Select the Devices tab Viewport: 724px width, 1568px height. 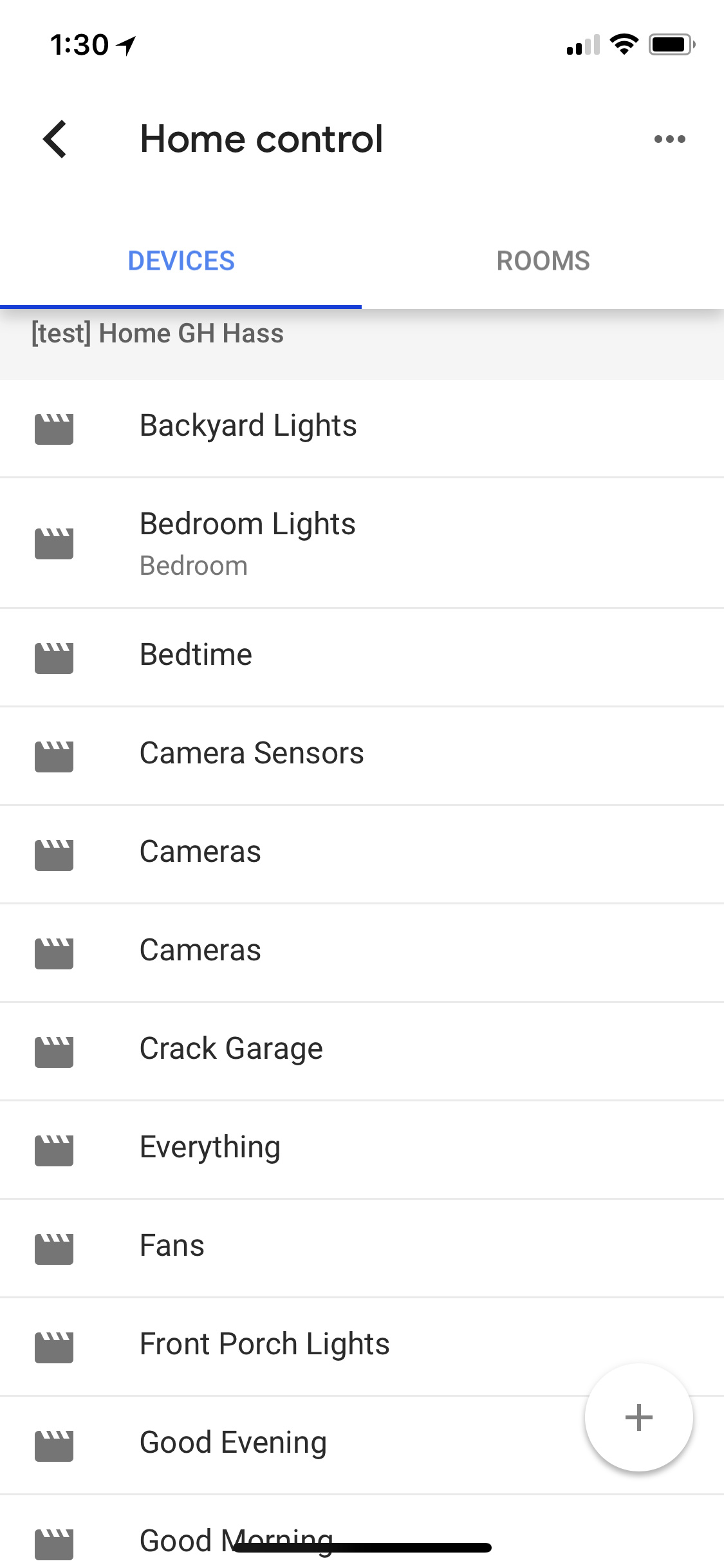181,261
